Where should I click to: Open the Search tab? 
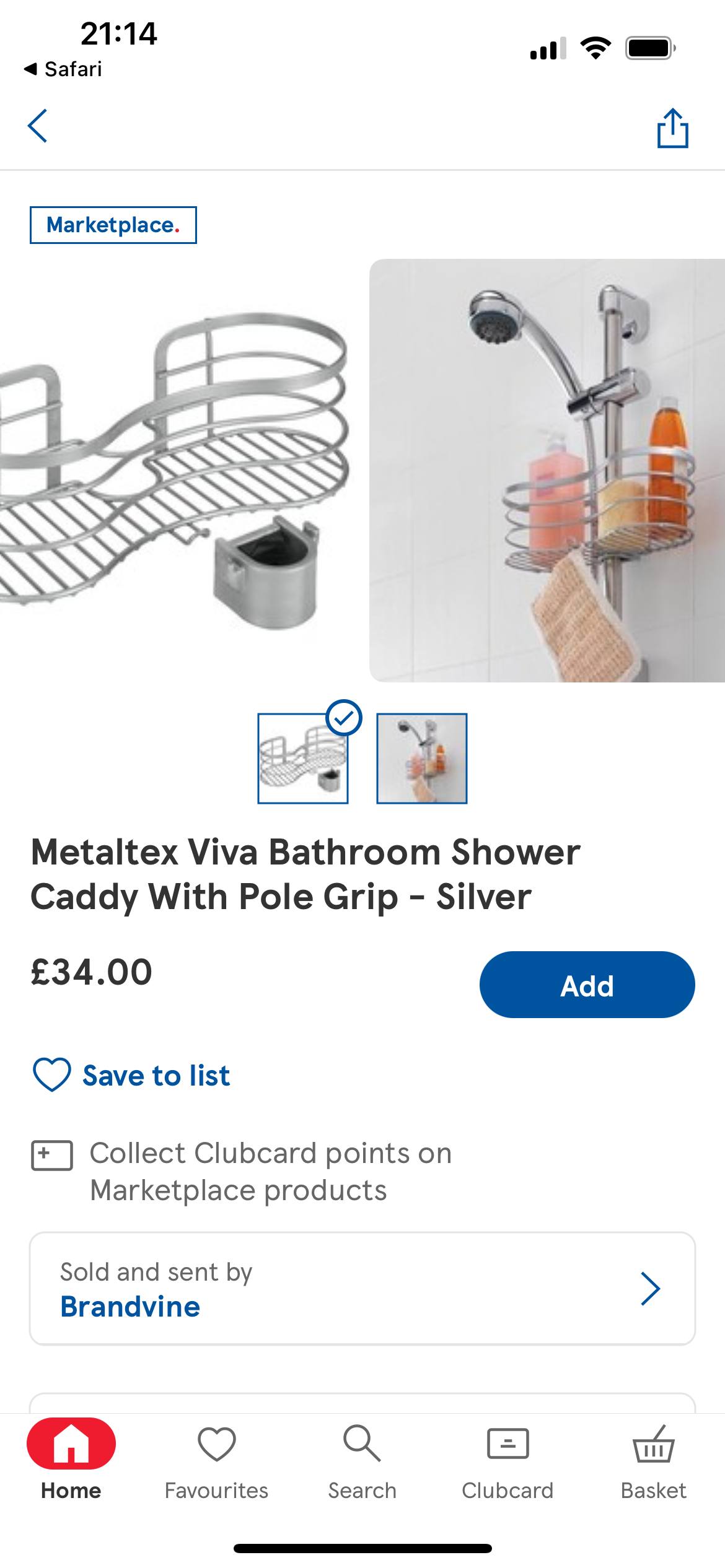[x=362, y=1460]
